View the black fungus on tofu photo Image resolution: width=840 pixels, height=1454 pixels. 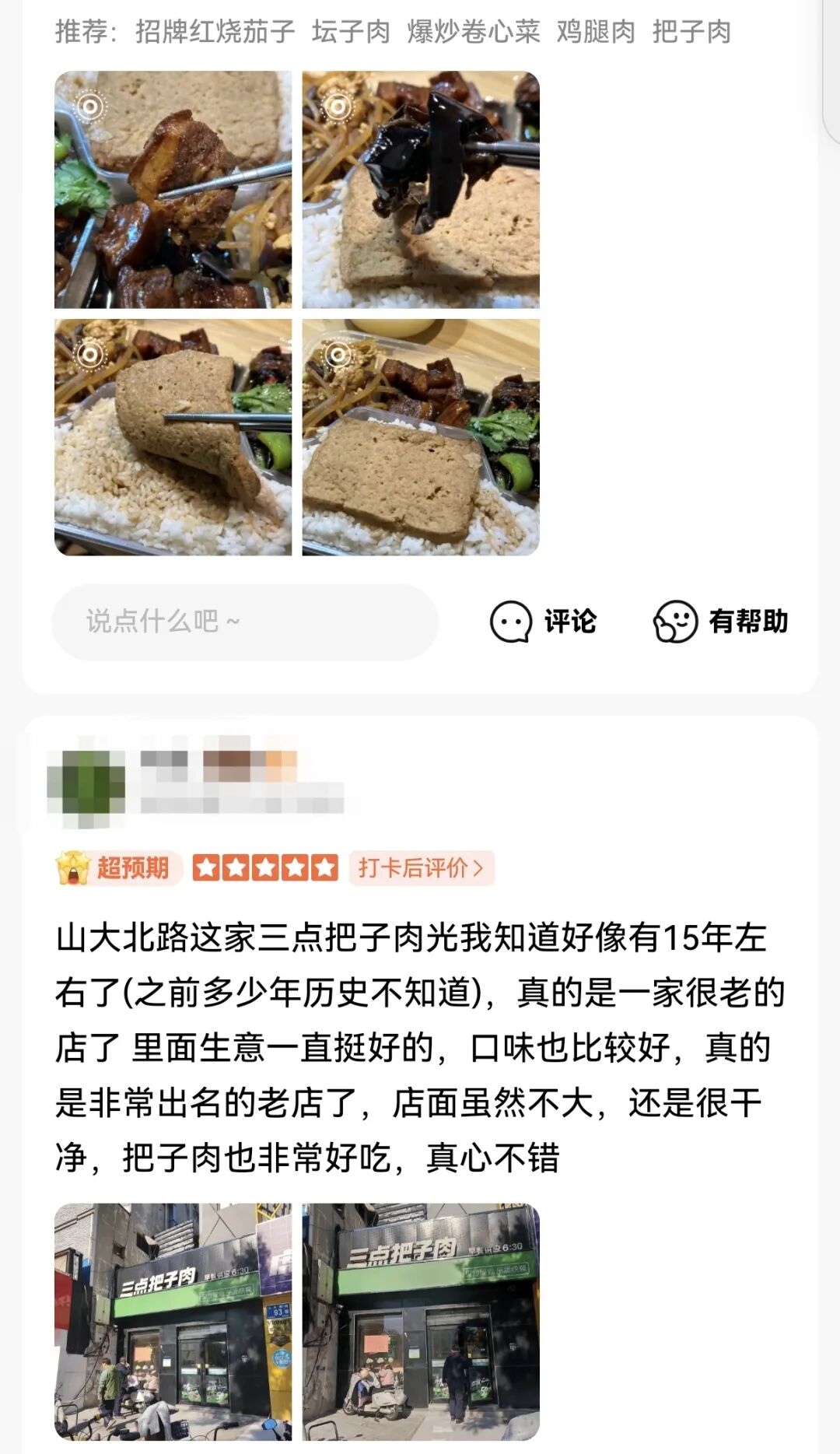(421, 190)
